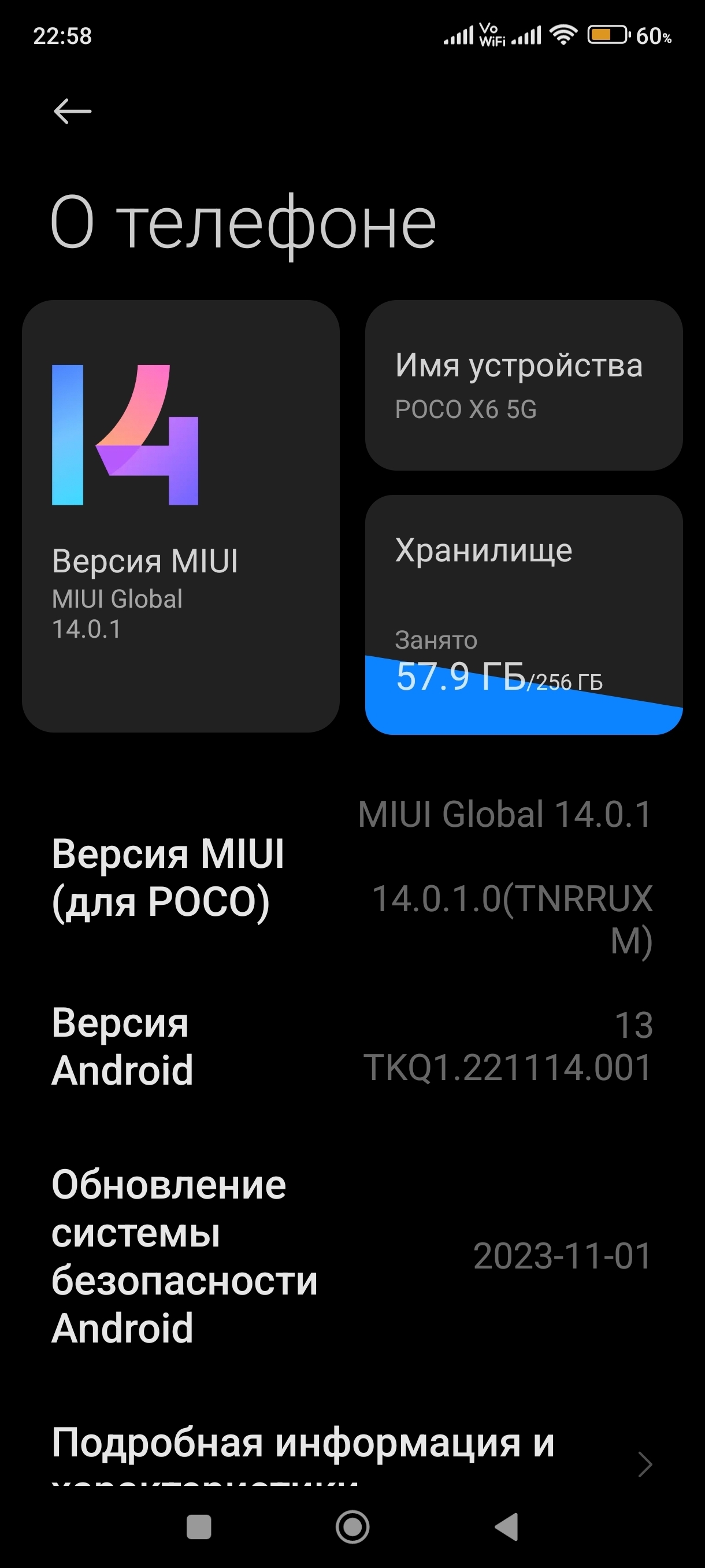Open the device name card POCO X6 5G
Screen dimensions: 705x1568
[523, 385]
